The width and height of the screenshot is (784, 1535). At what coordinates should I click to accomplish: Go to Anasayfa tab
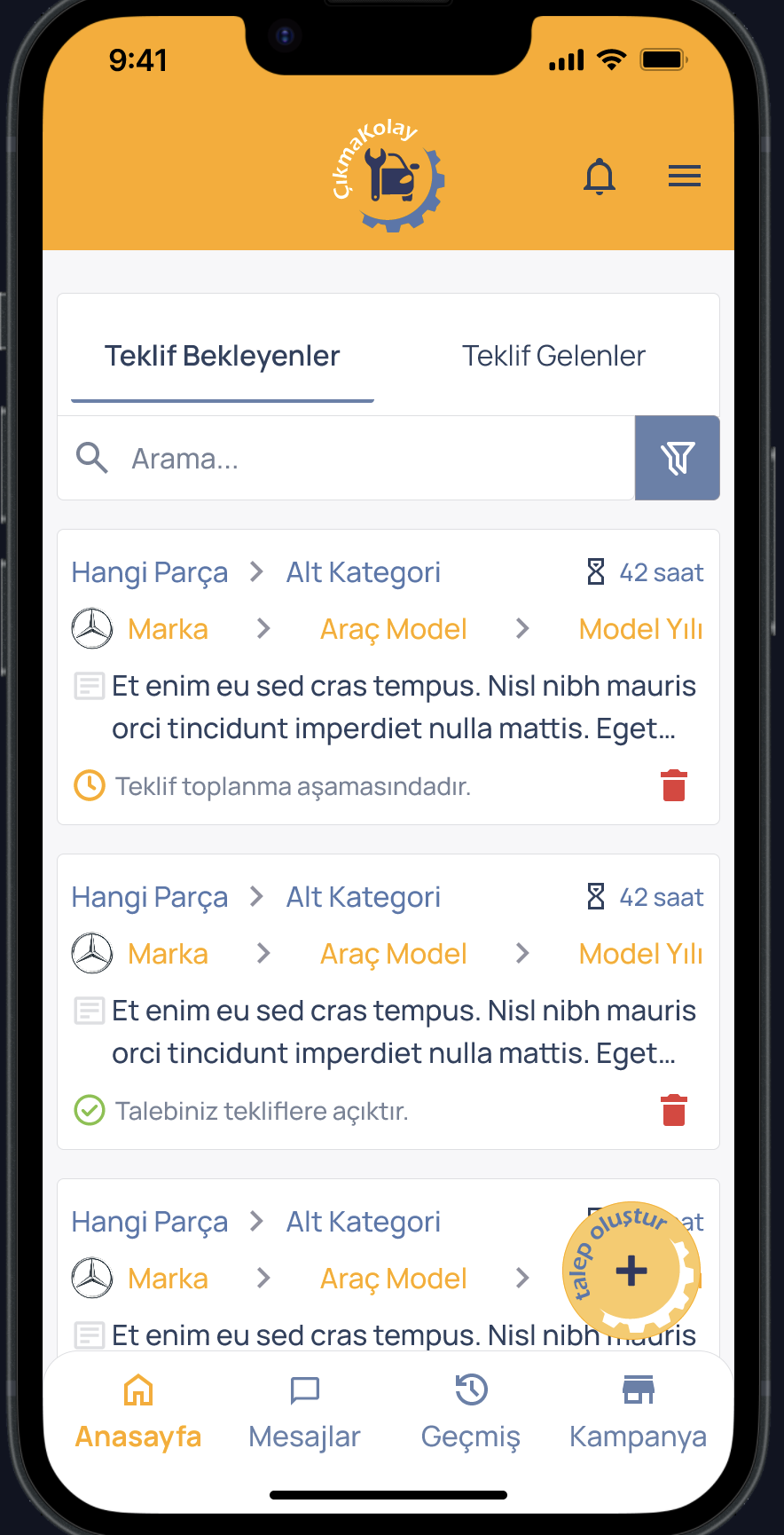coord(138,1411)
